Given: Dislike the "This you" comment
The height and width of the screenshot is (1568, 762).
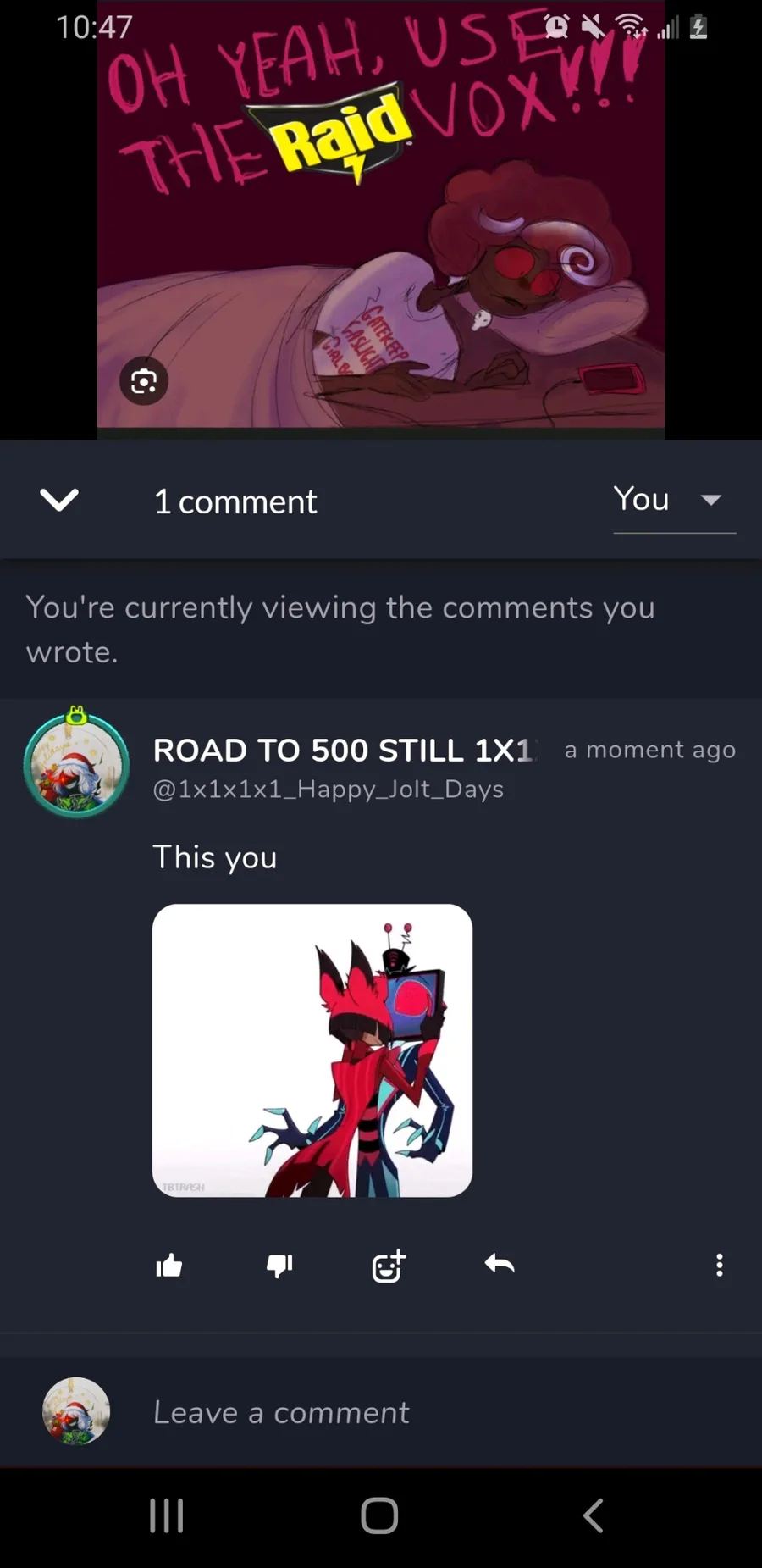Looking at the screenshot, I should pyautogui.click(x=279, y=1266).
